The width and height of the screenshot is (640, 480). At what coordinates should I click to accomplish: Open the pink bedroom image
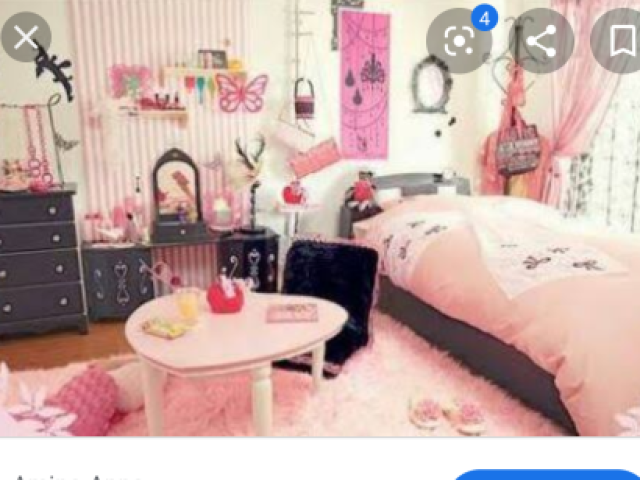[x=320, y=250]
